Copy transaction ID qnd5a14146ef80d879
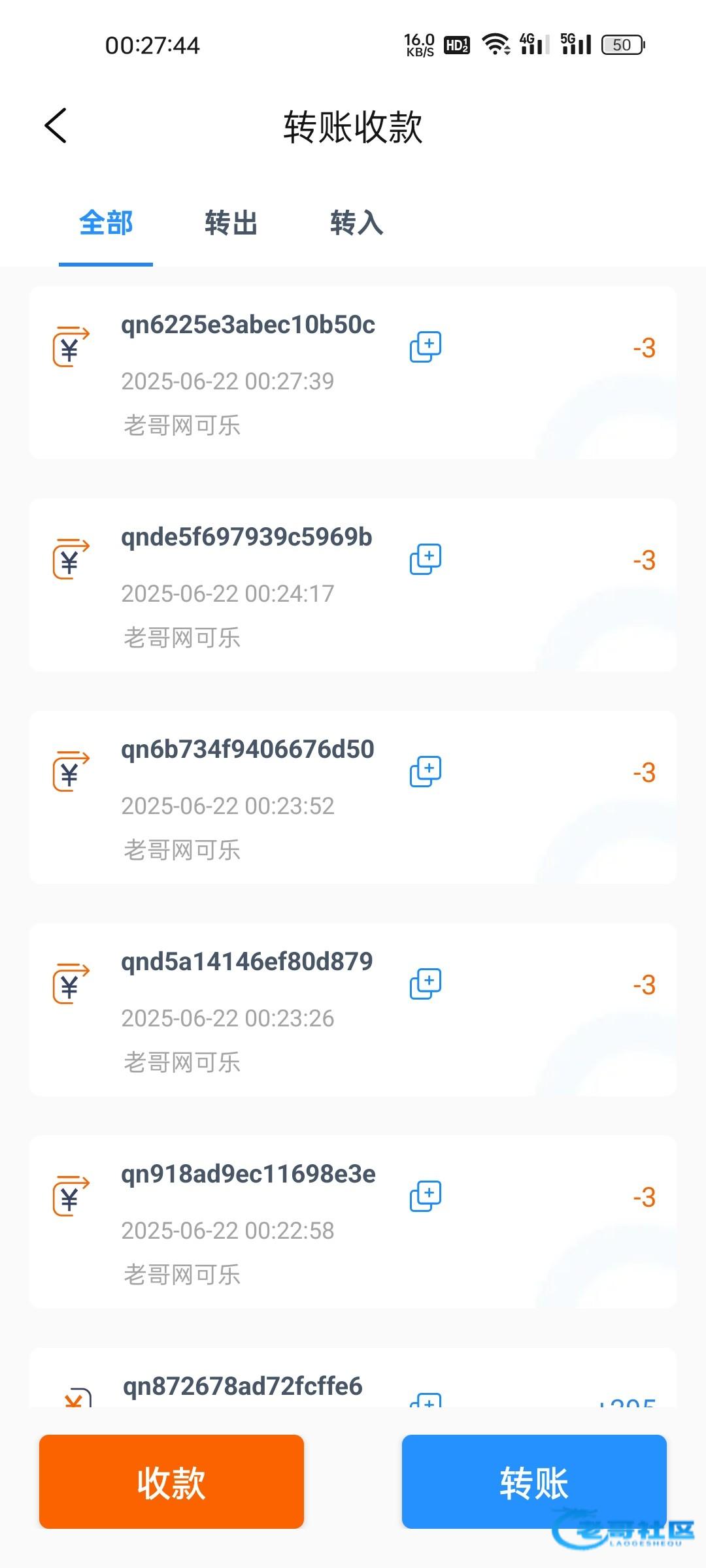 [426, 983]
